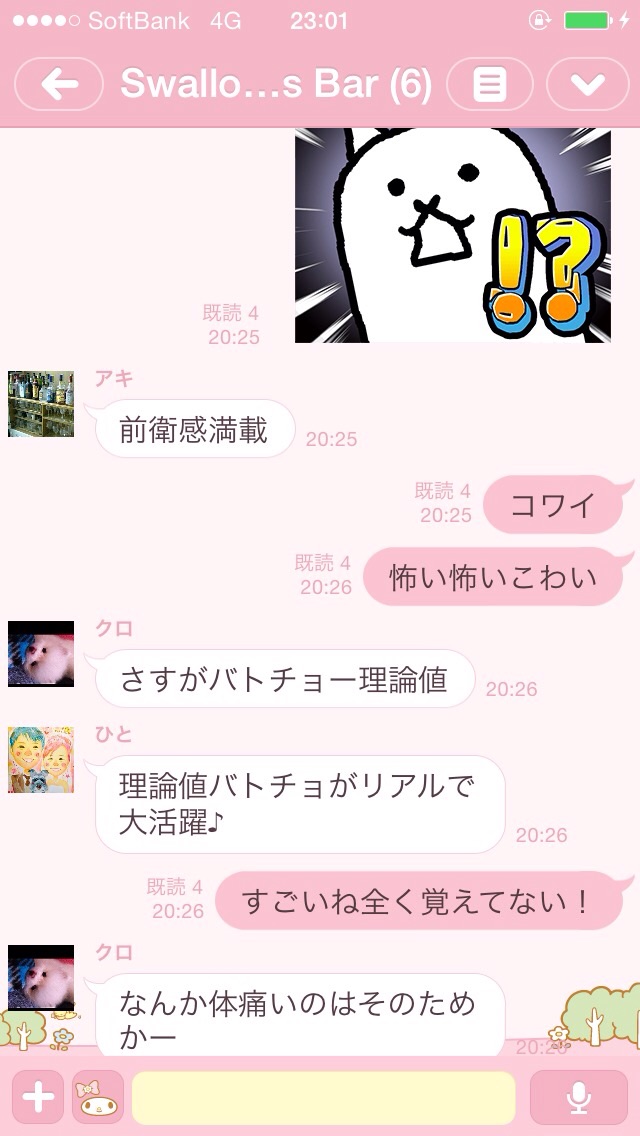Tap the message input field
The image size is (640, 1136).
(x=323, y=1097)
